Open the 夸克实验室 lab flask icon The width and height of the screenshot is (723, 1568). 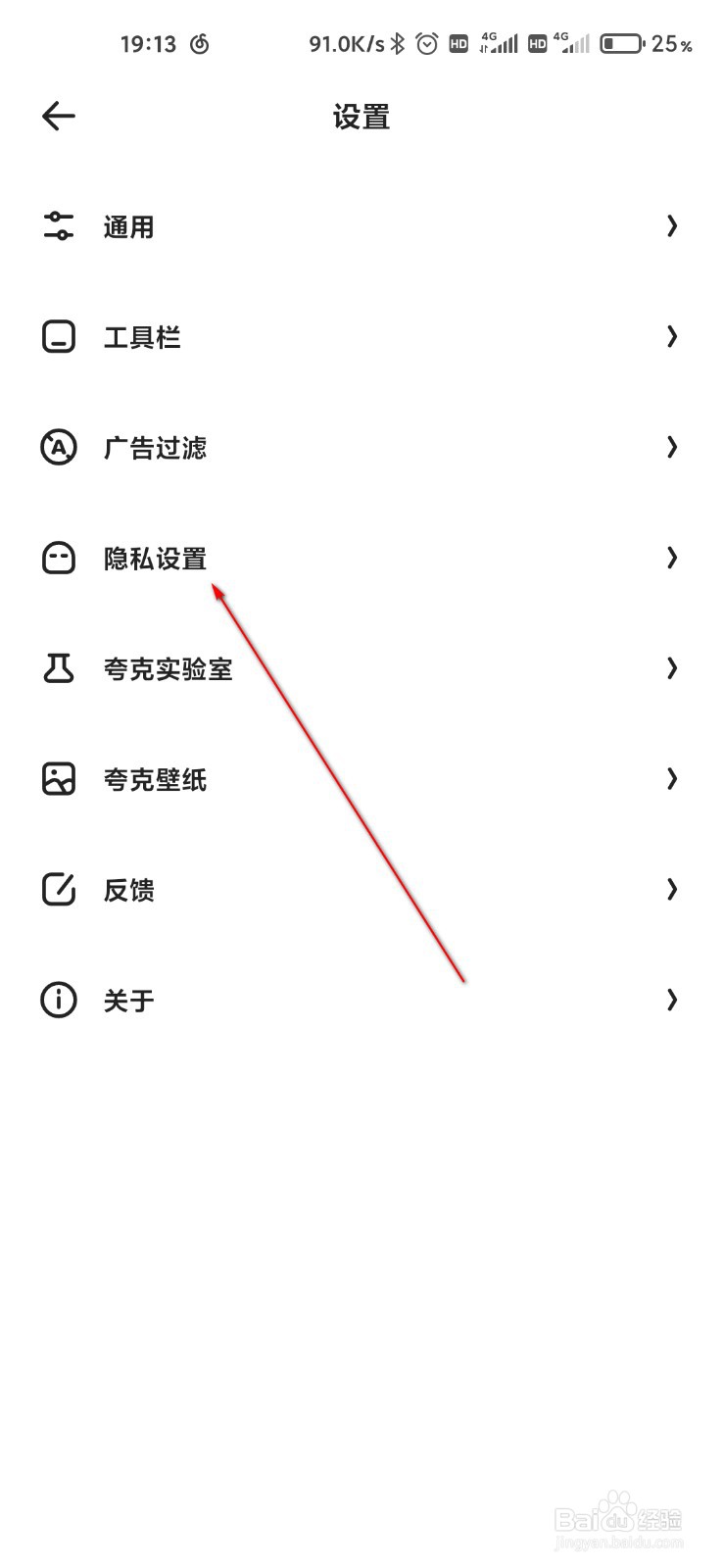58,668
